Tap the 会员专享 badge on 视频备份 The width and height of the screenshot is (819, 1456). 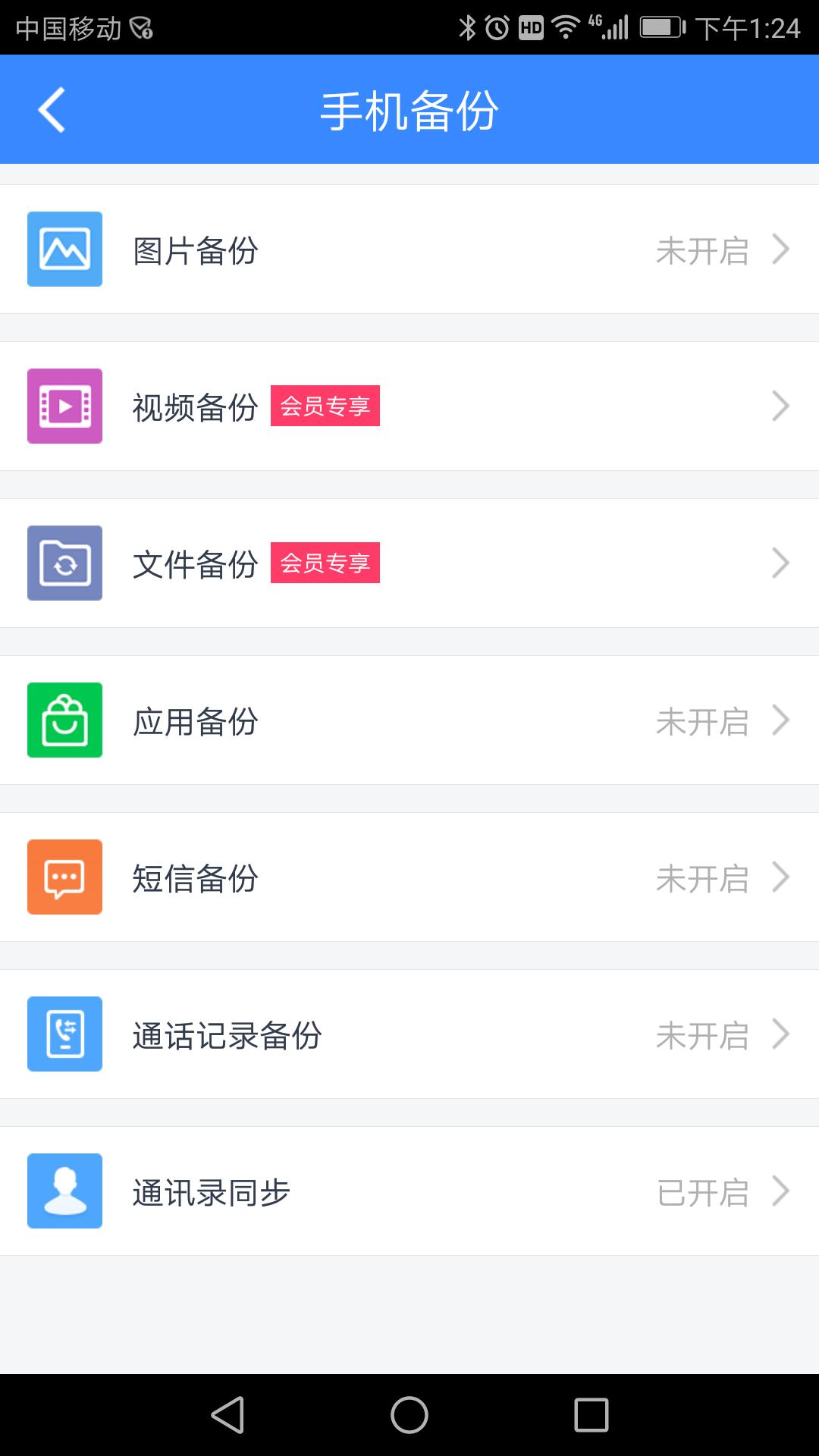[325, 406]
